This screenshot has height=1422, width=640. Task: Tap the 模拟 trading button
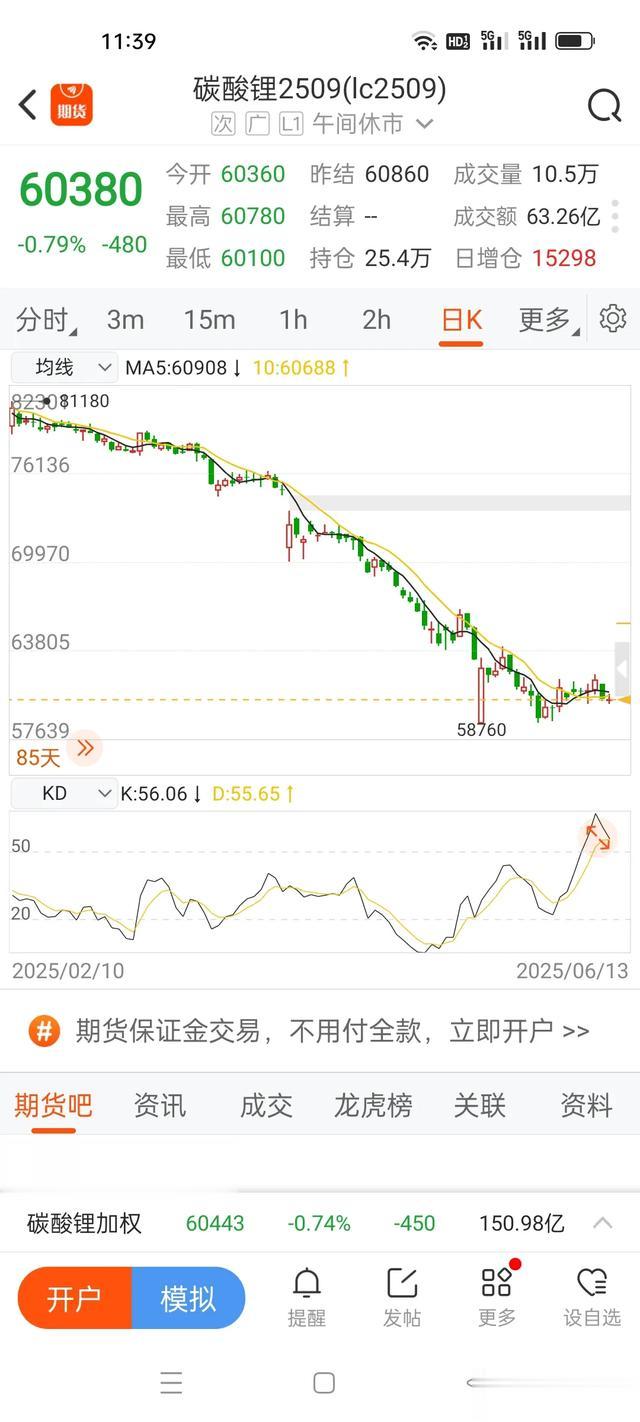189,1298
